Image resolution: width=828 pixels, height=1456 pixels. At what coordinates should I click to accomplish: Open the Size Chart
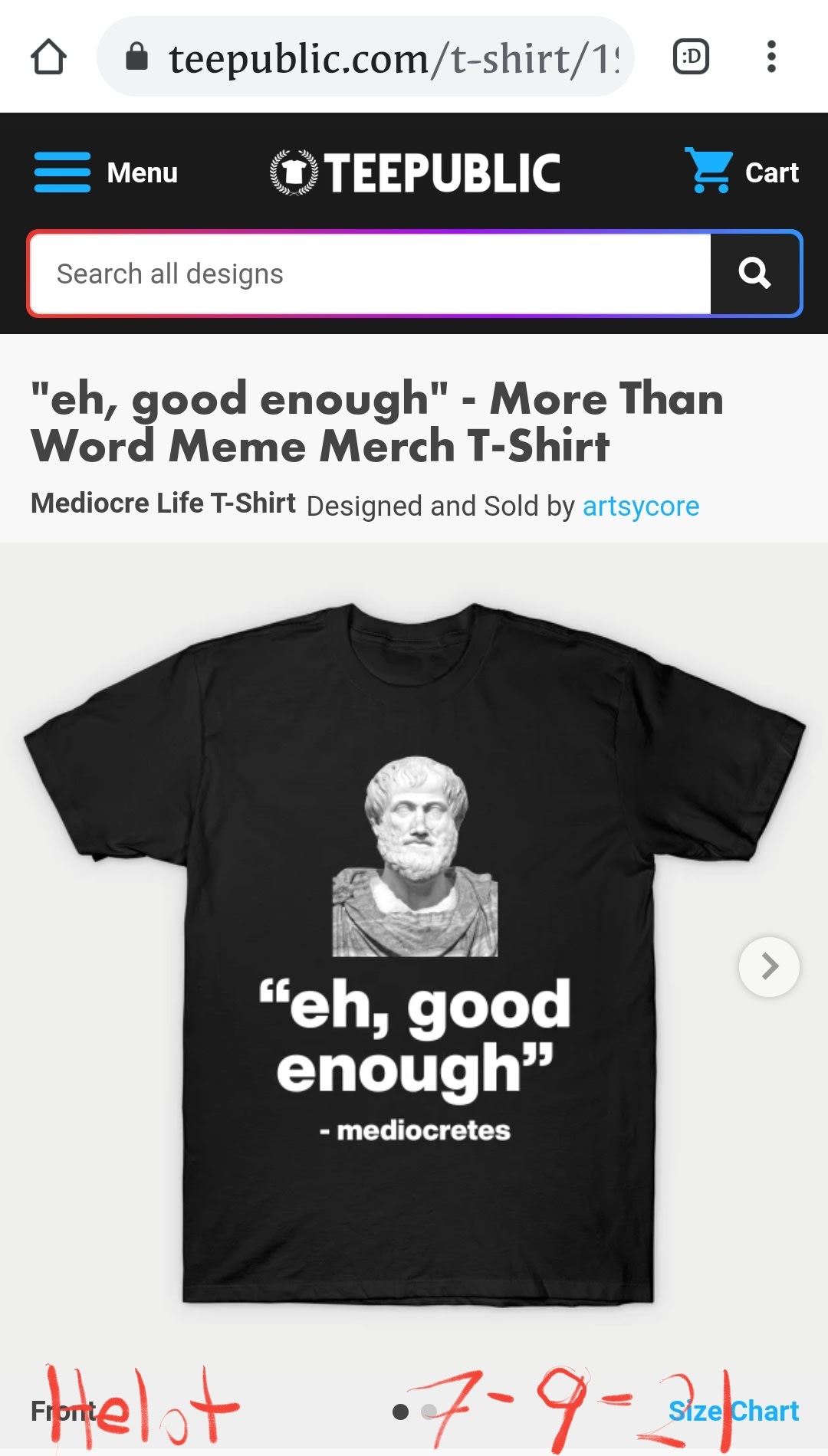click(x=734, y=1411)
